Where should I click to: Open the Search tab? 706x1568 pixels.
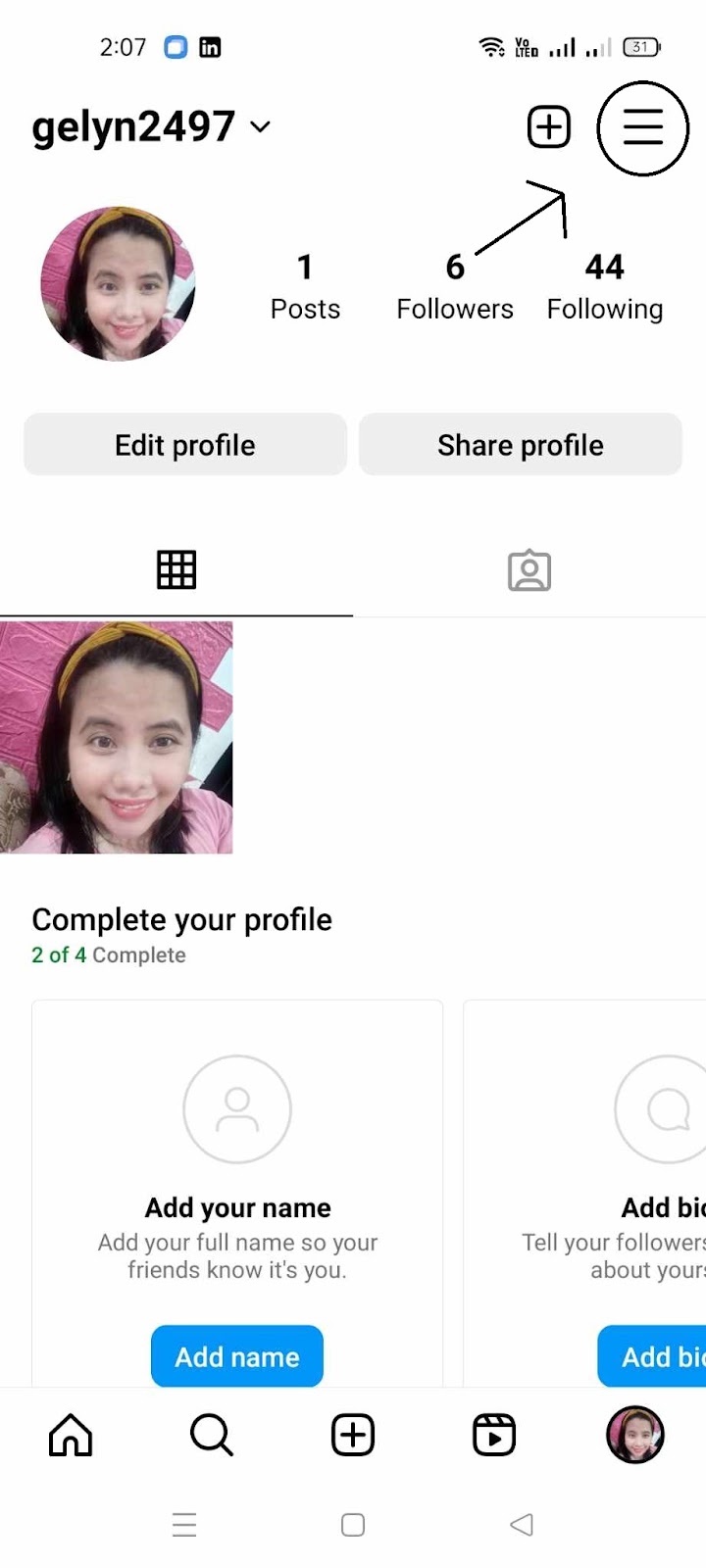pyautogui.click(x=212, y=1436)
